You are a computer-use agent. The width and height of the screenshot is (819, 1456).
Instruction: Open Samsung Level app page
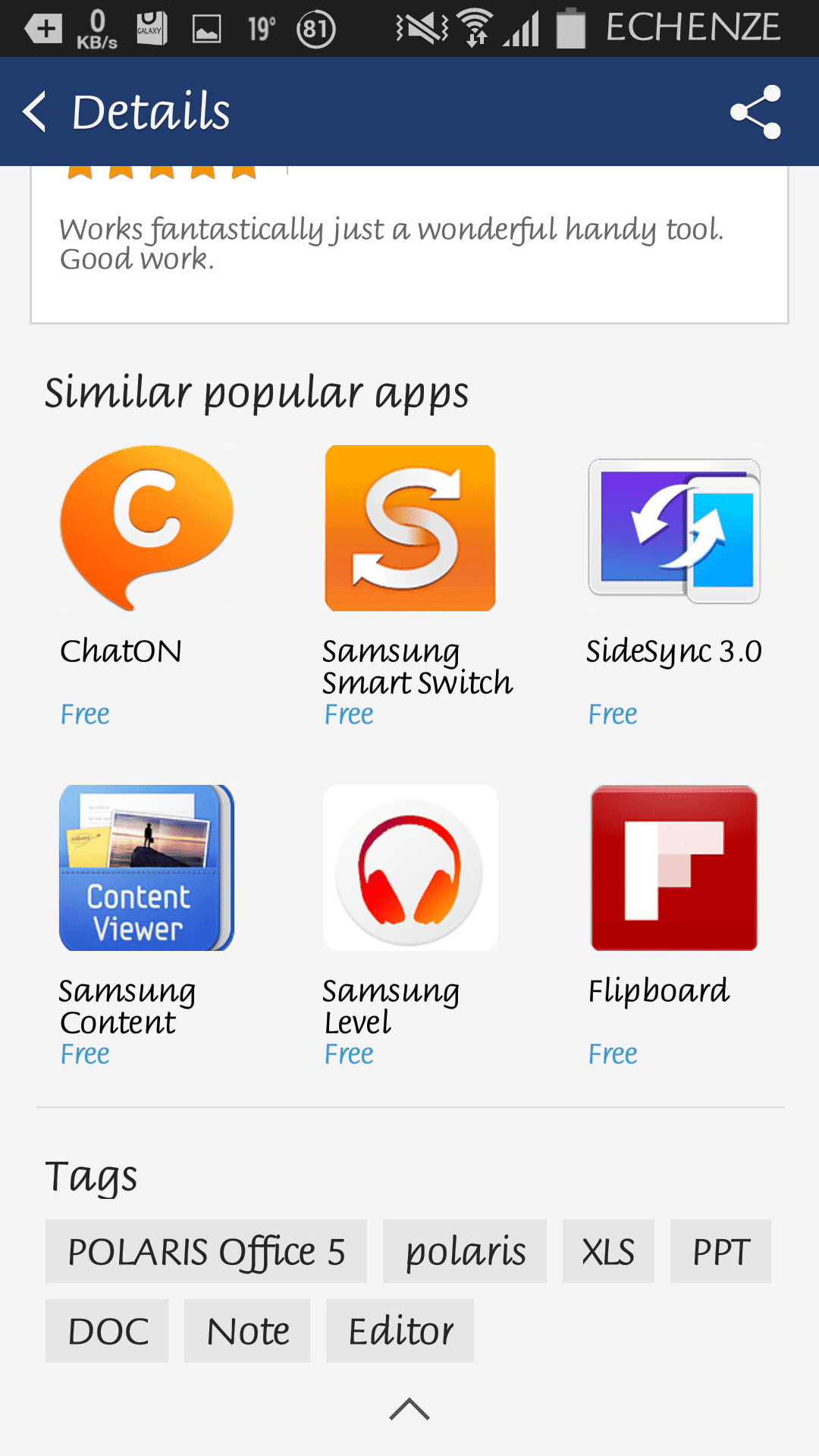(x=410, y=868)
